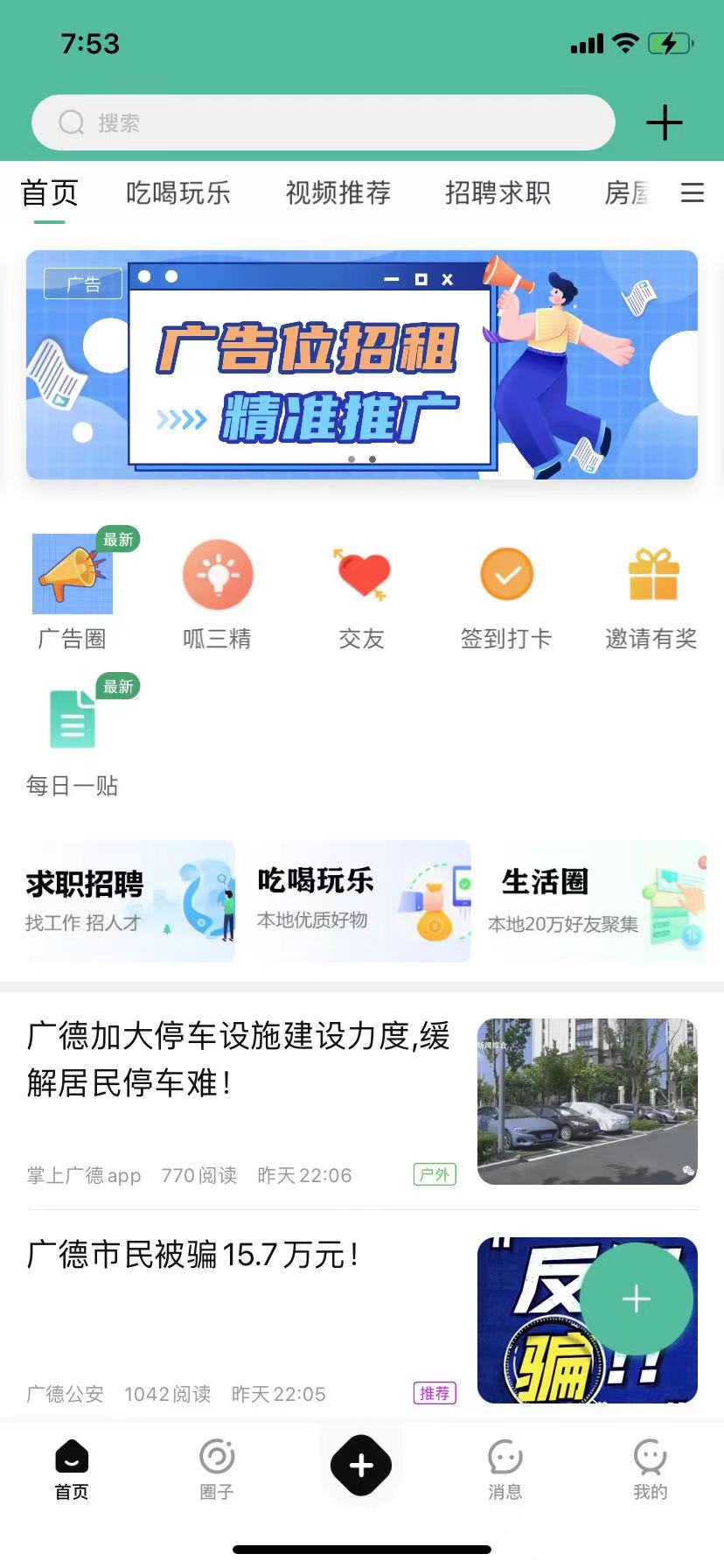Switch to the 视频推荐 tab
724x1568 pixels.
[x=338, y=193]
